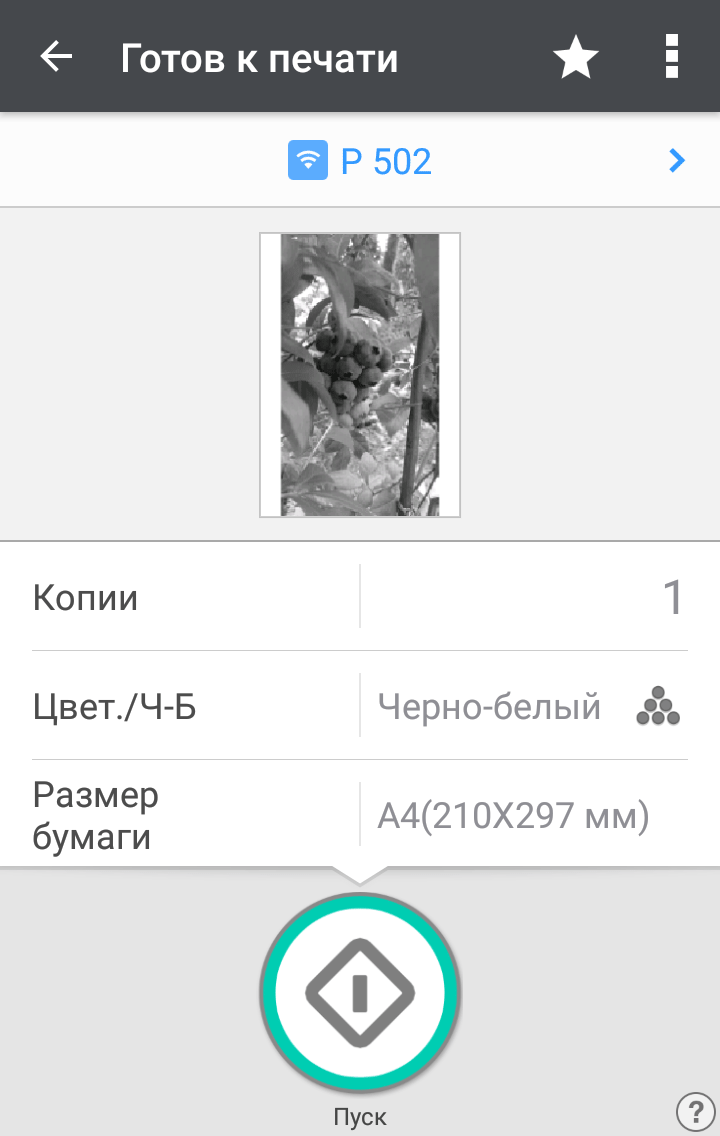
Task: Open printer selection for P 502
Action: [x=360, y=161]
